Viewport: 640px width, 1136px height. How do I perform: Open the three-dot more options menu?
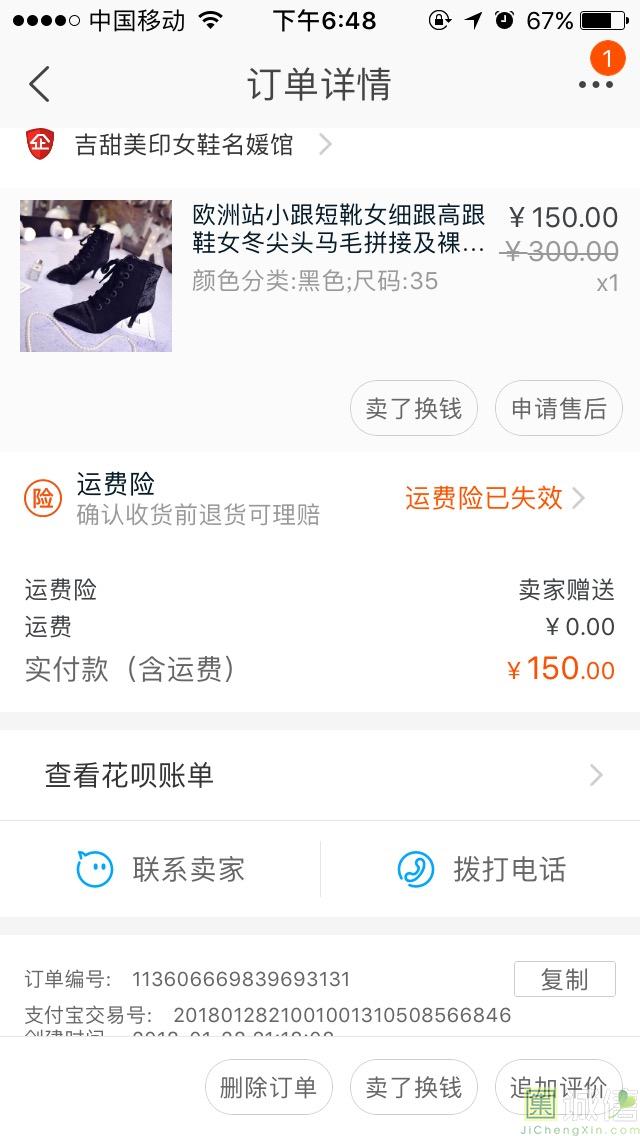[x=595, y=85]
